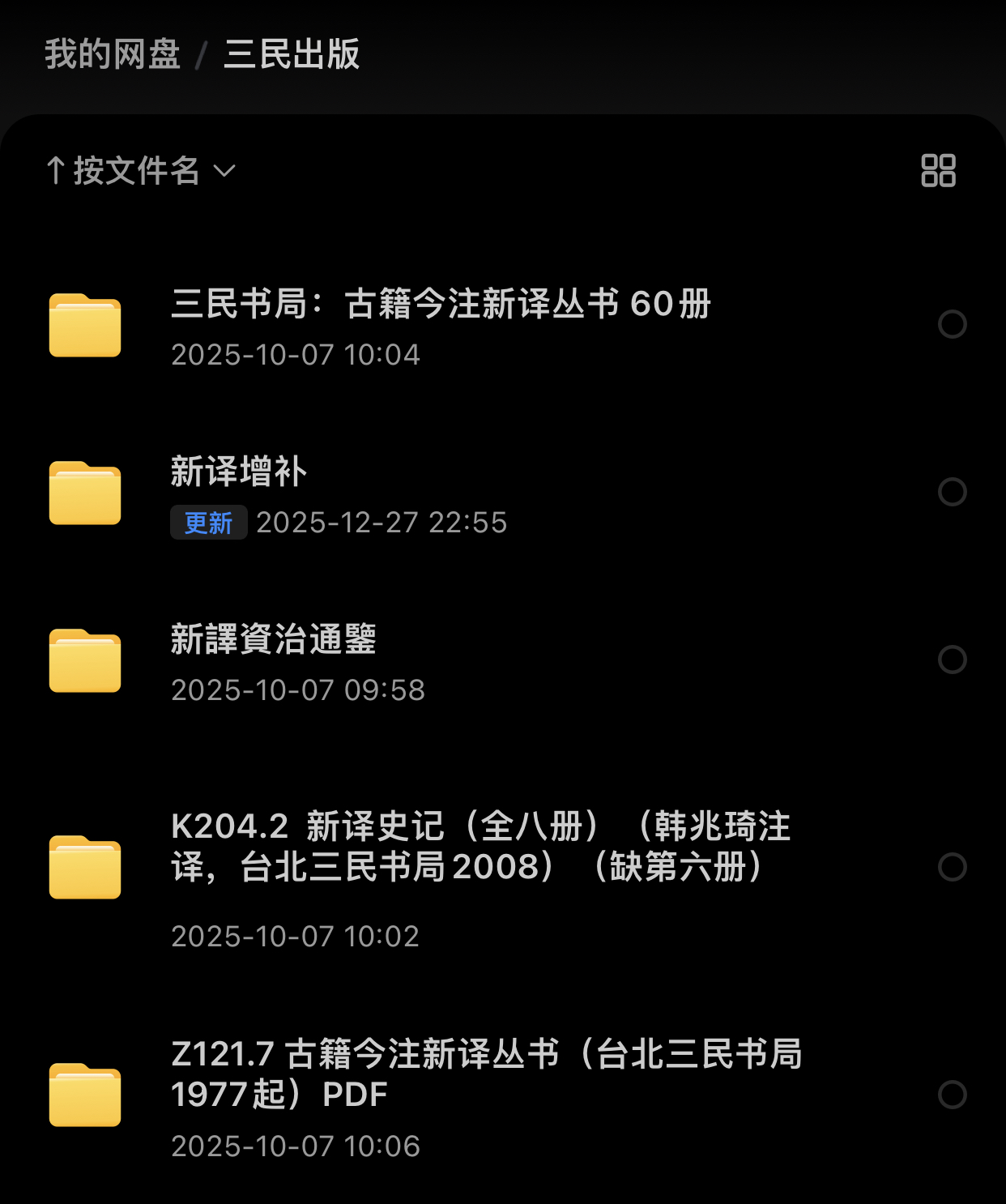Select the 三民书局：古籍今注新译丛书 60册 folder circle
Screen dimensions: 1006x1204
tap(952, 324)
